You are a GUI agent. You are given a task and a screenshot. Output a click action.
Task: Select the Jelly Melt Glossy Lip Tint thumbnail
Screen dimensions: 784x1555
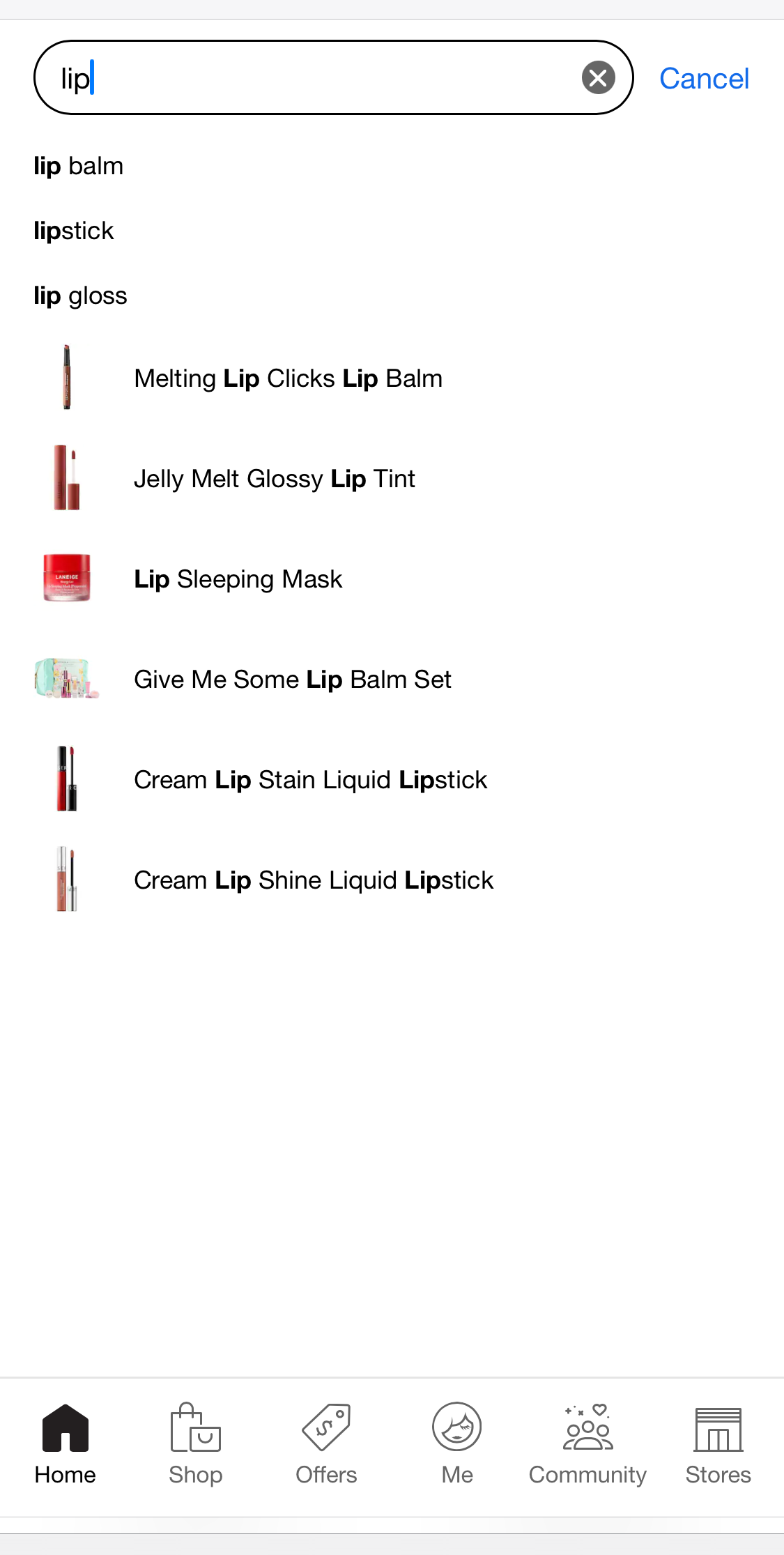click(66, 477)
